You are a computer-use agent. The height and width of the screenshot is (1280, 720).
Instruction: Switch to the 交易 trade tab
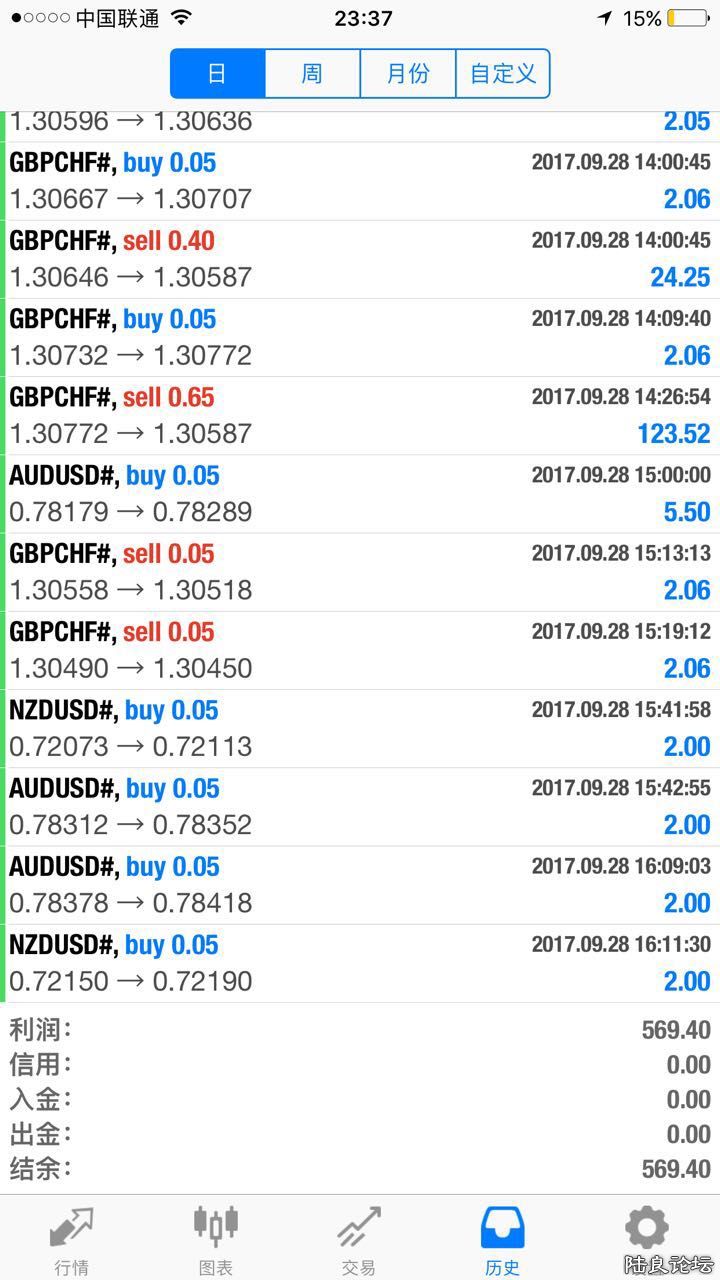pyautogui.click(x=359, y=1238)
